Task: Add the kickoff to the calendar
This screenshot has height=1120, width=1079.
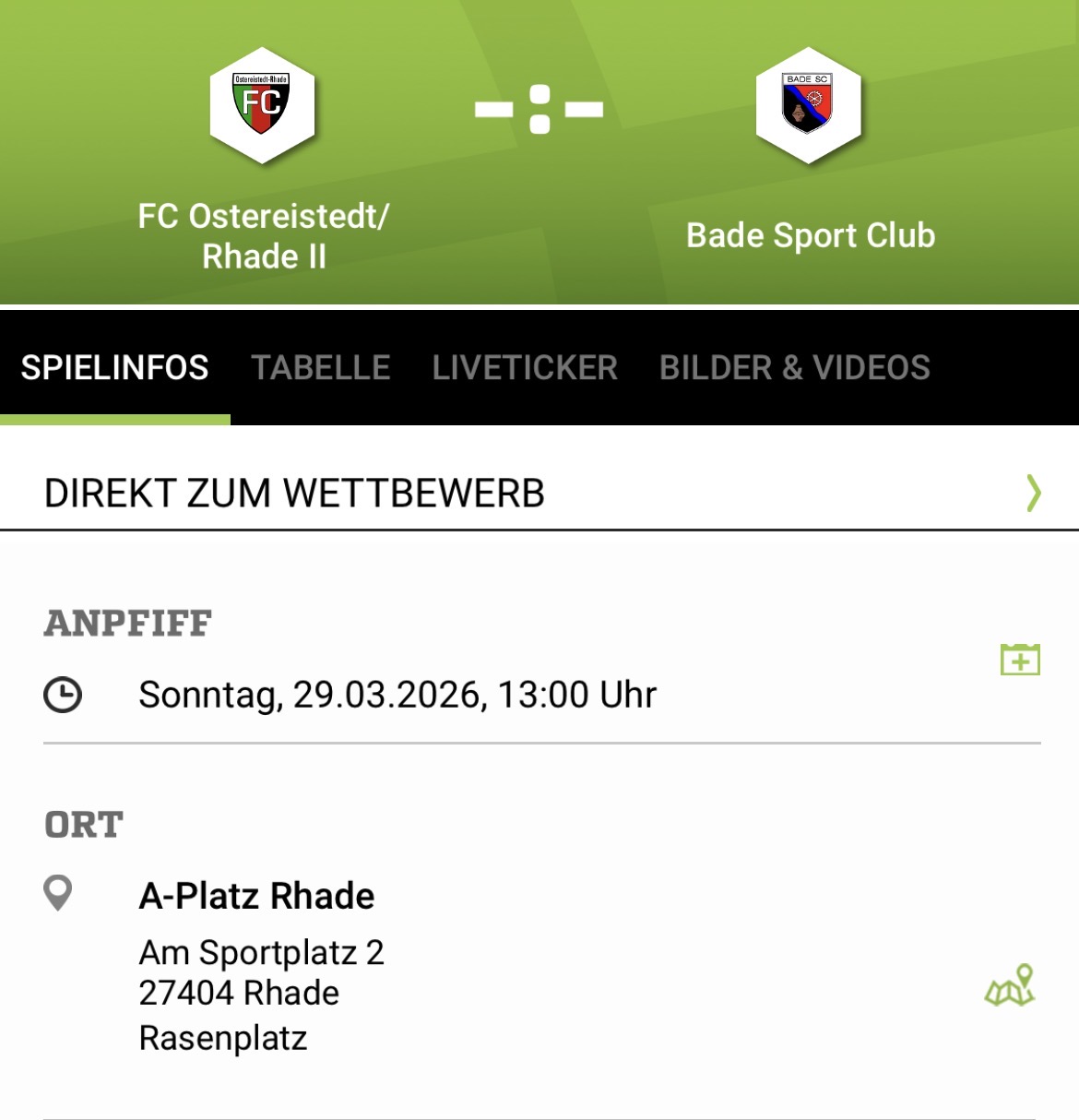Action: (x=1020, y=660)
